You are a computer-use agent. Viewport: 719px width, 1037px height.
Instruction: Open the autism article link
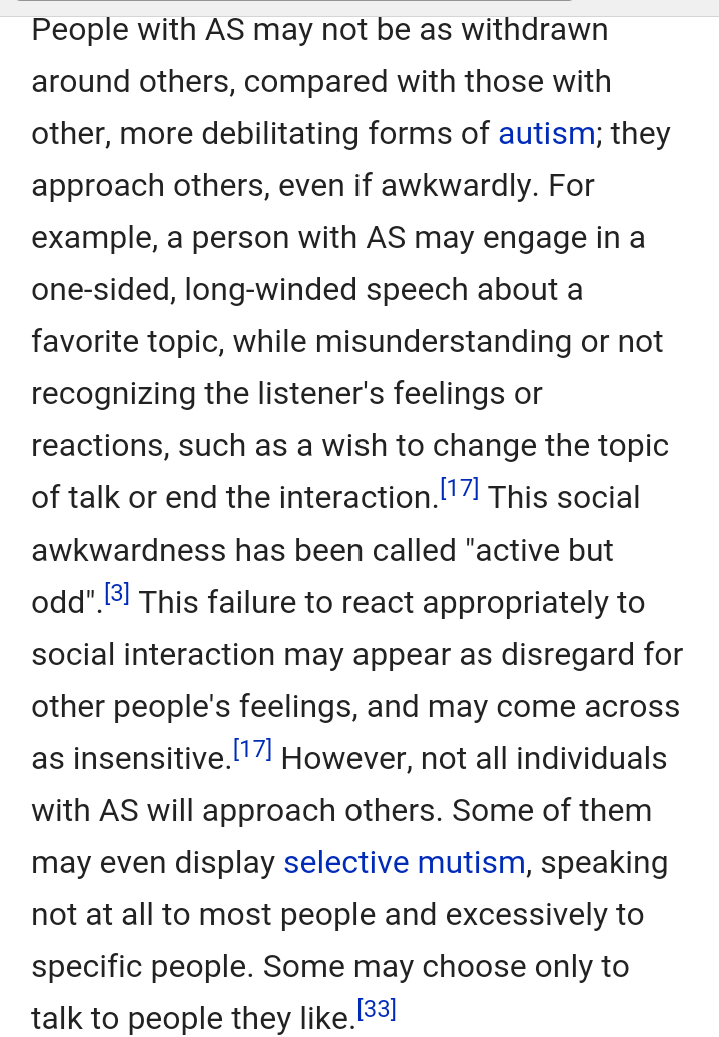546,134
